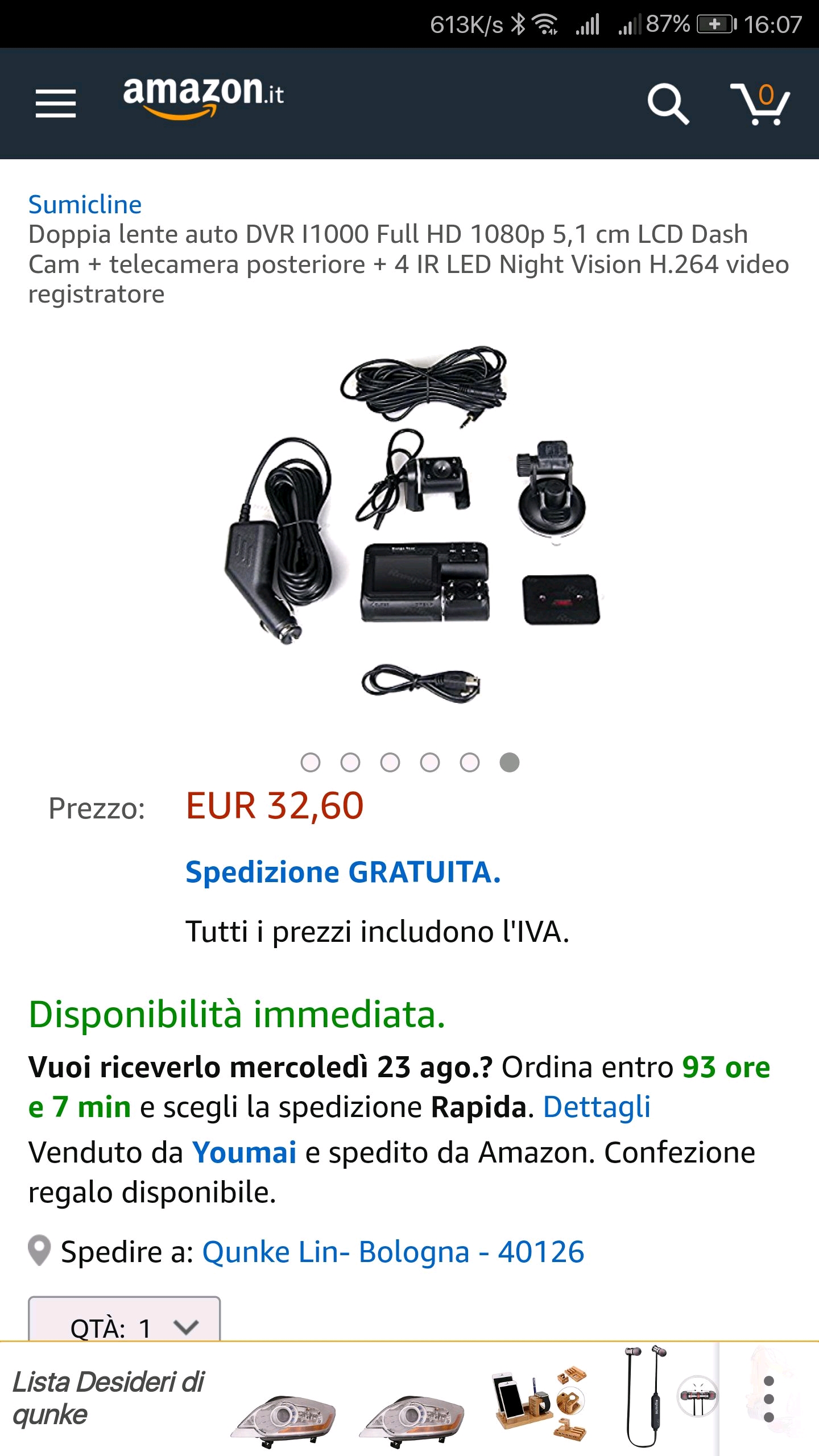Go to the Amazon.it home logo
819x1456 pixels.
click(203, 97)
